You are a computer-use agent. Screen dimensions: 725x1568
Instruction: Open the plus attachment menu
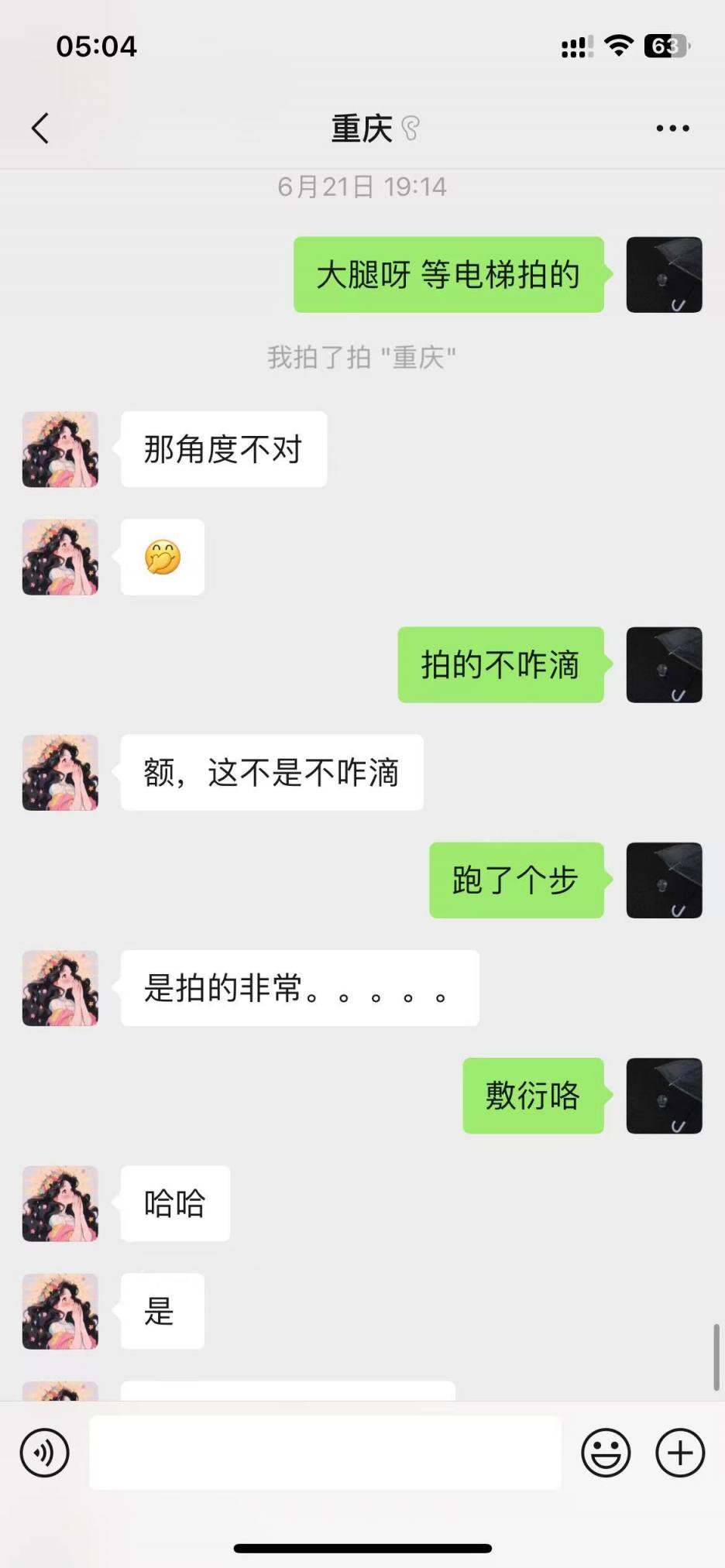click(x=680, y=1453)
